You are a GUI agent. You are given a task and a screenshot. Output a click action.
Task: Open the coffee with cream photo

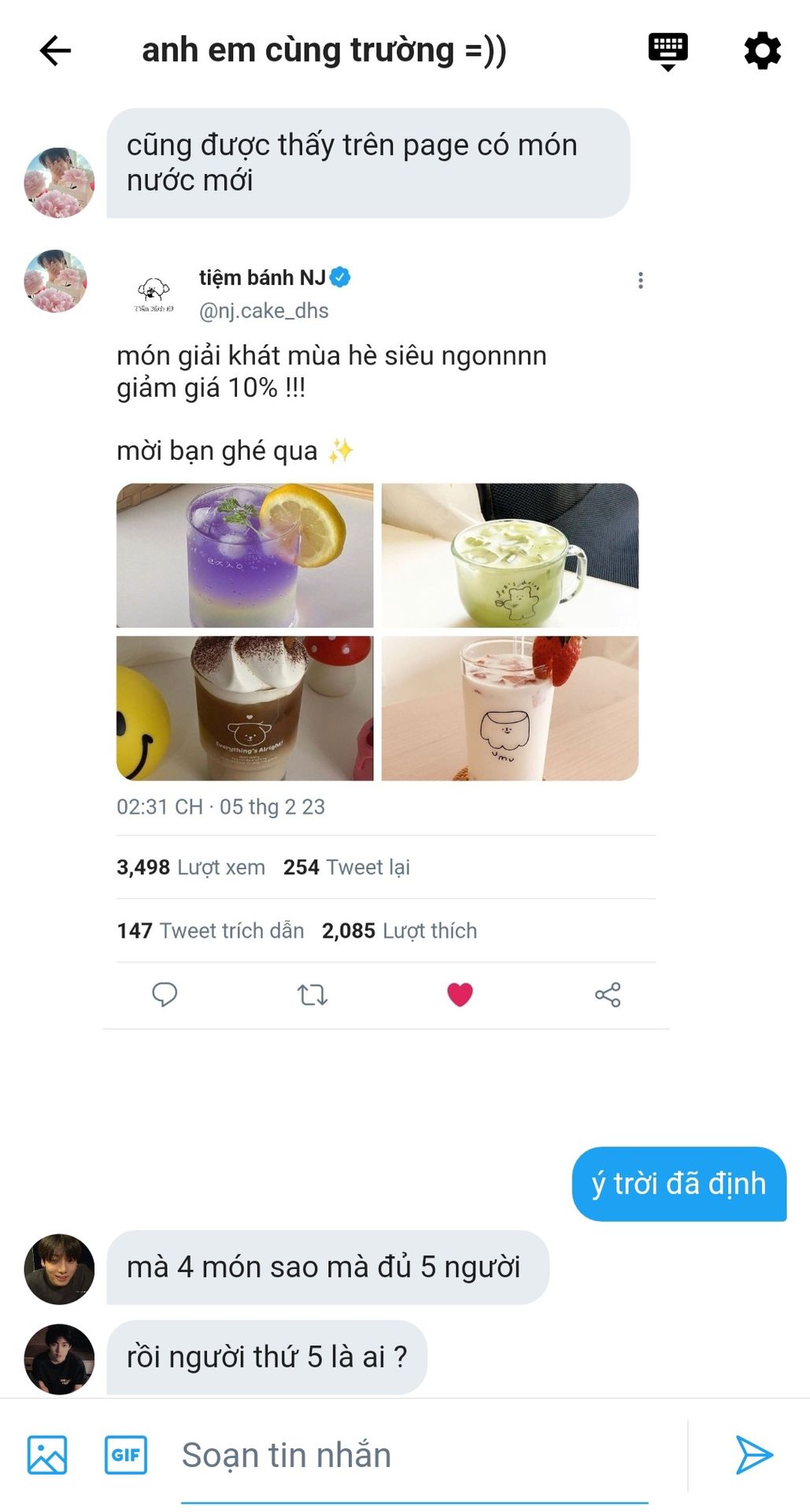(245, 708)
